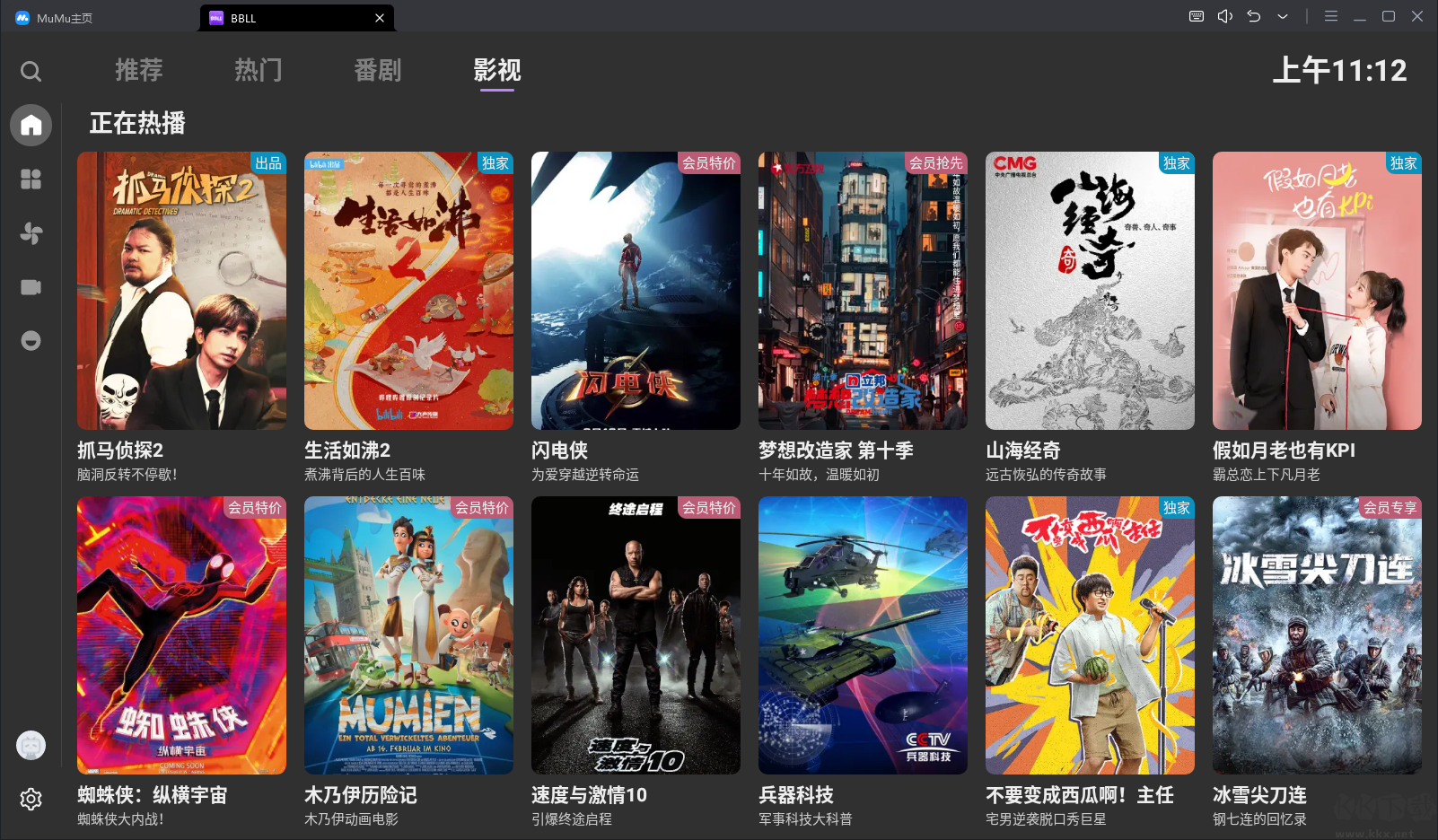Go to the home icon in the sidebar
Screen dimensions: 1438x840
tap(31, 125)
